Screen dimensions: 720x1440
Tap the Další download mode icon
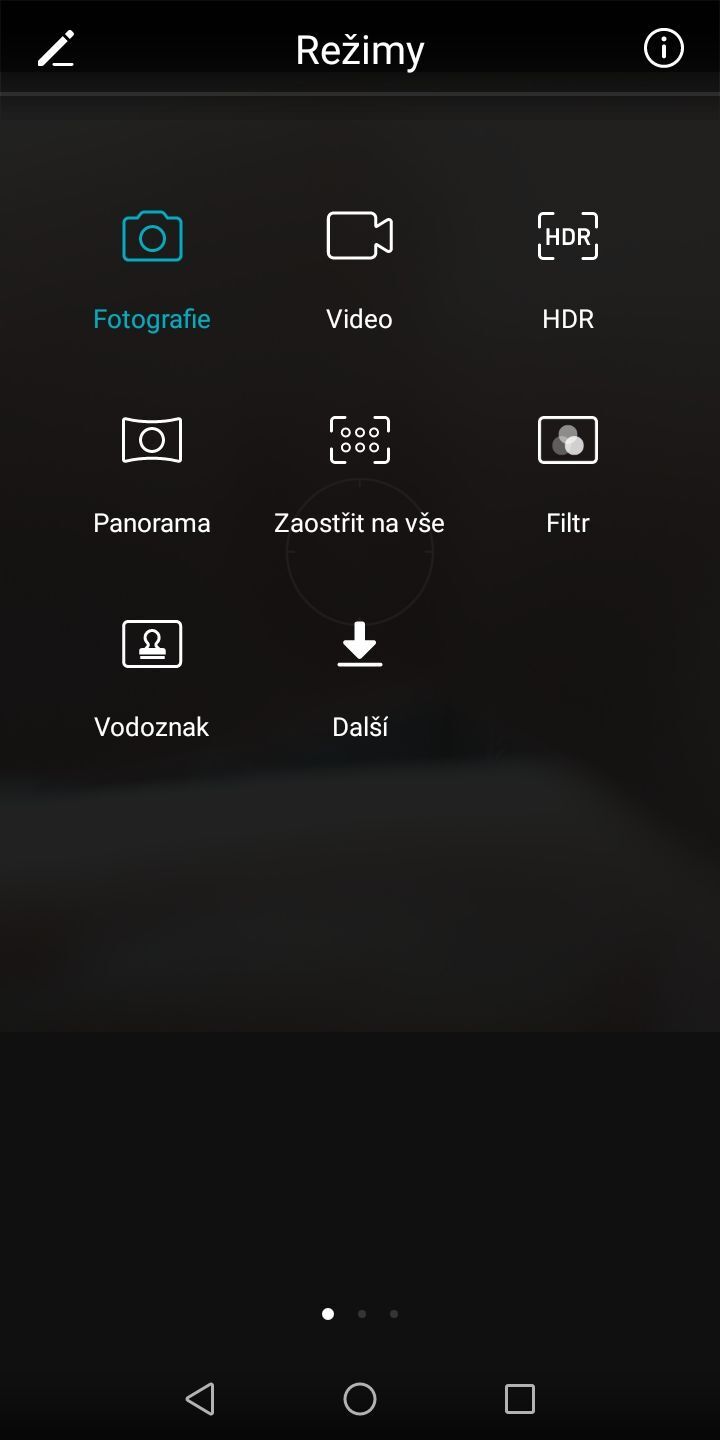click(359, 643)
